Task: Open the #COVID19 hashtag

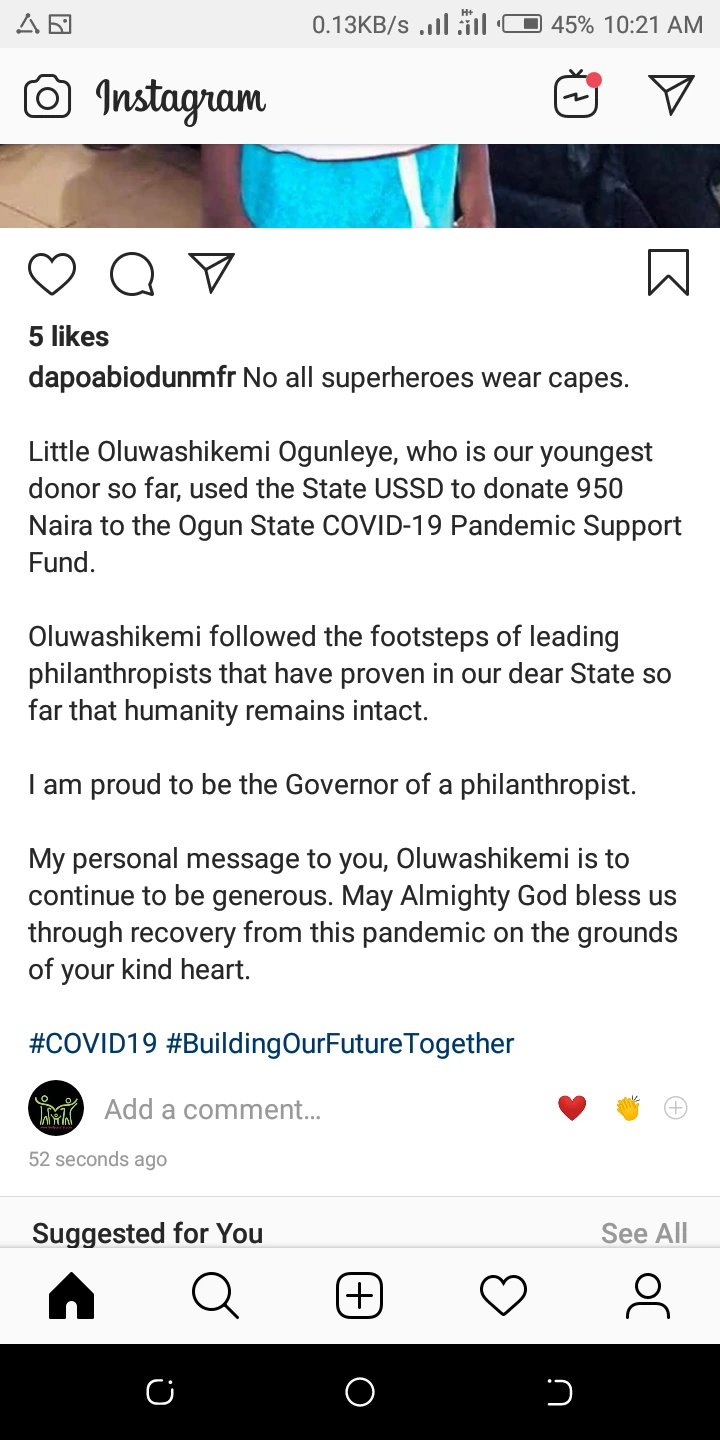Action: pyautogui.click(x=93, y=1044)
